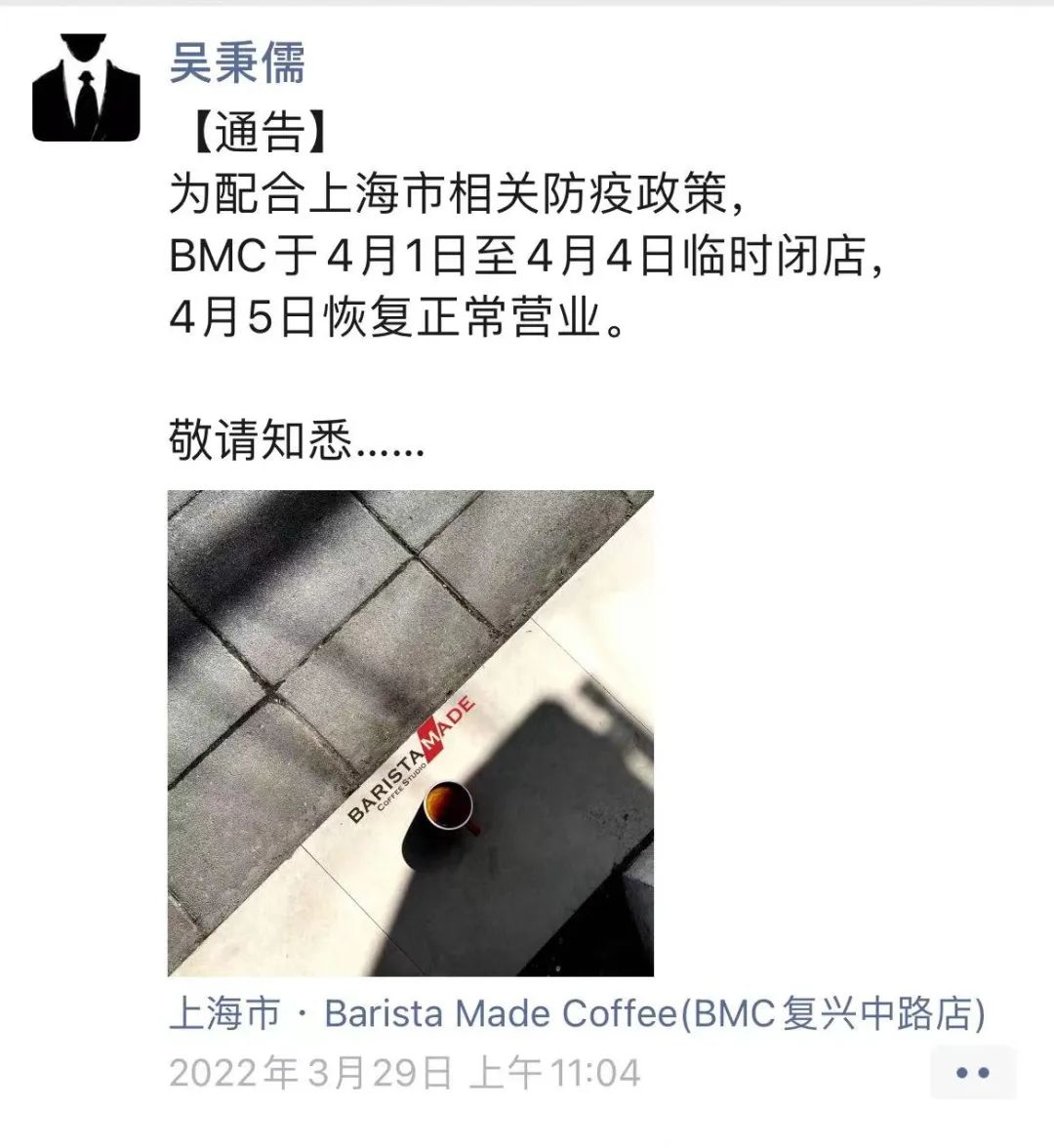This screenshot has width=1054, height=1148.
Task: Open the like and comment menu
Action: click(972, 1073)
